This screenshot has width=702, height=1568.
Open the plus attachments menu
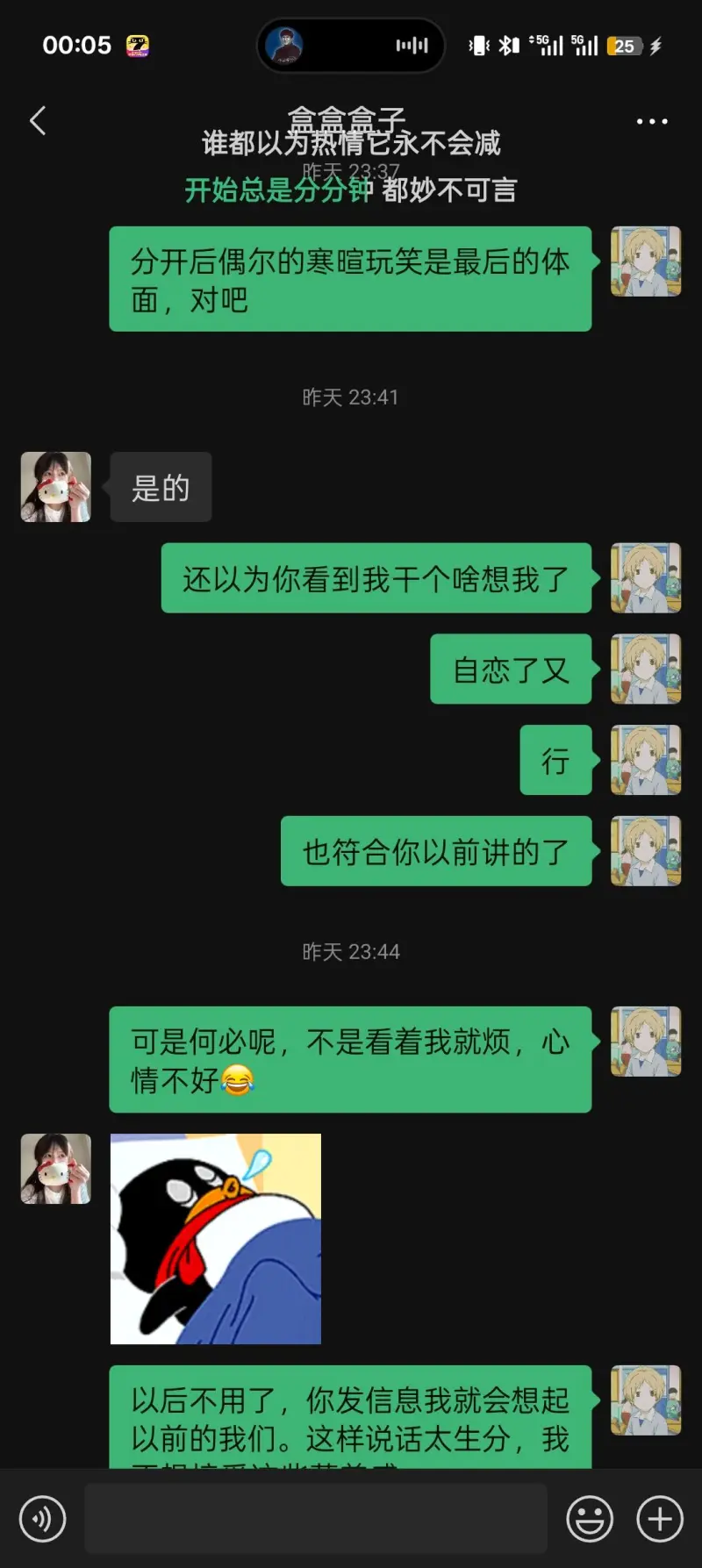(x=660, y=1519)
